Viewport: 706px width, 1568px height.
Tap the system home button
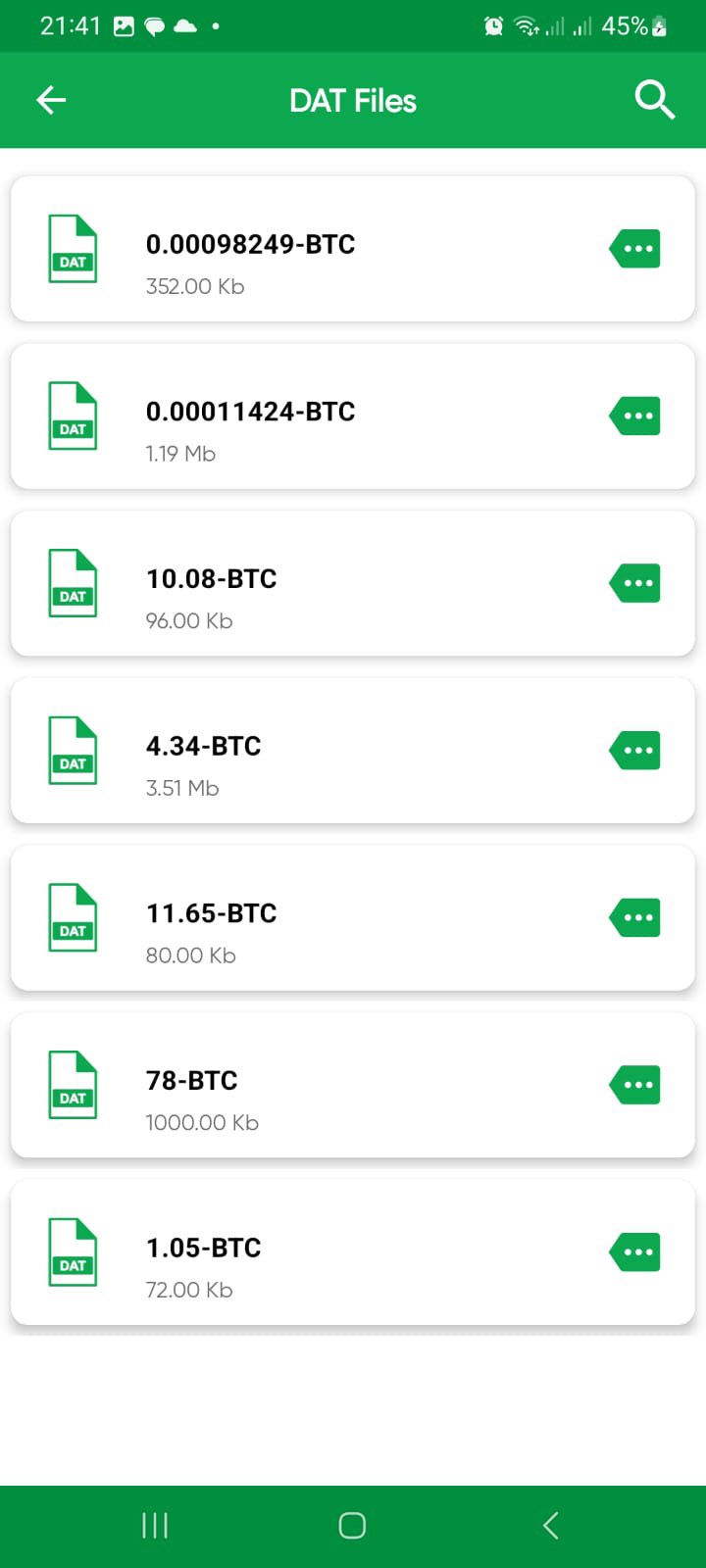pos(352,1525)
